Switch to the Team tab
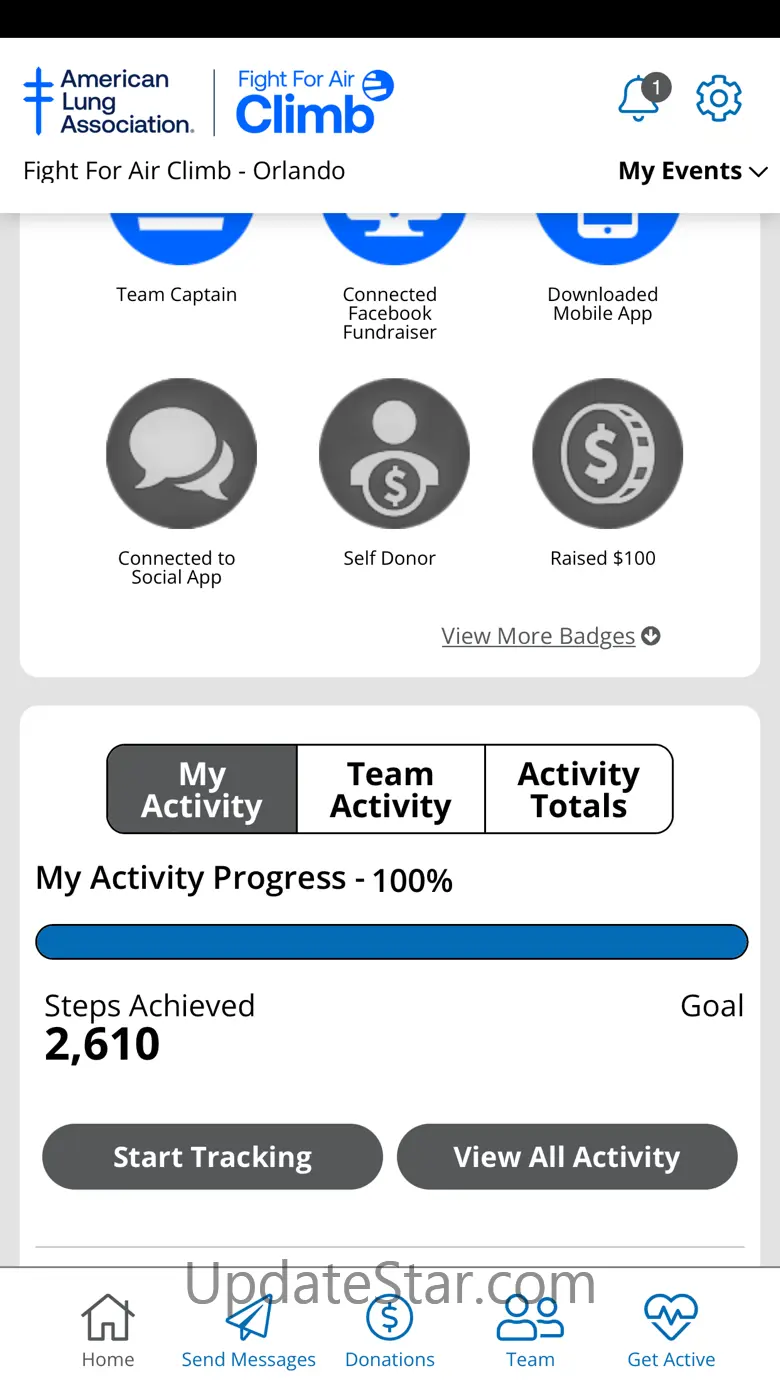Screen dimensions: 780x1387 click(530, 1330)
